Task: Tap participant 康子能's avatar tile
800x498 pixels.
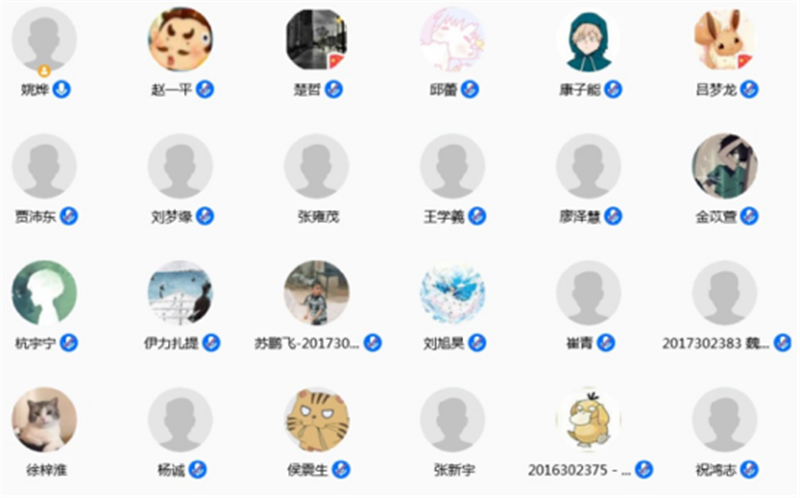Action: (x=588, y=40)
